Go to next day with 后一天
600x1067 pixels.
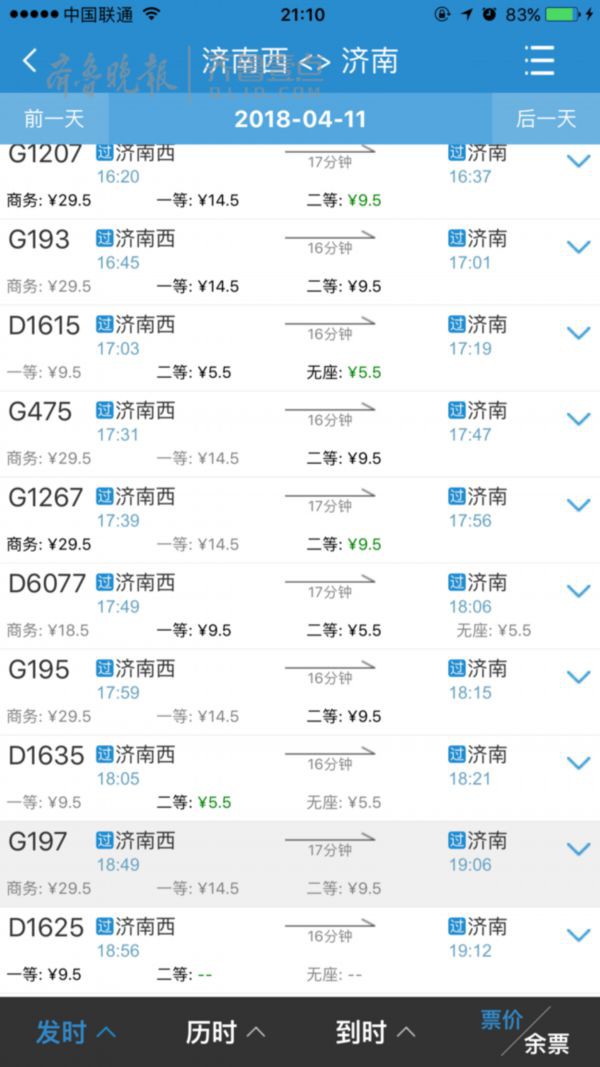click(x=546, y=119)
